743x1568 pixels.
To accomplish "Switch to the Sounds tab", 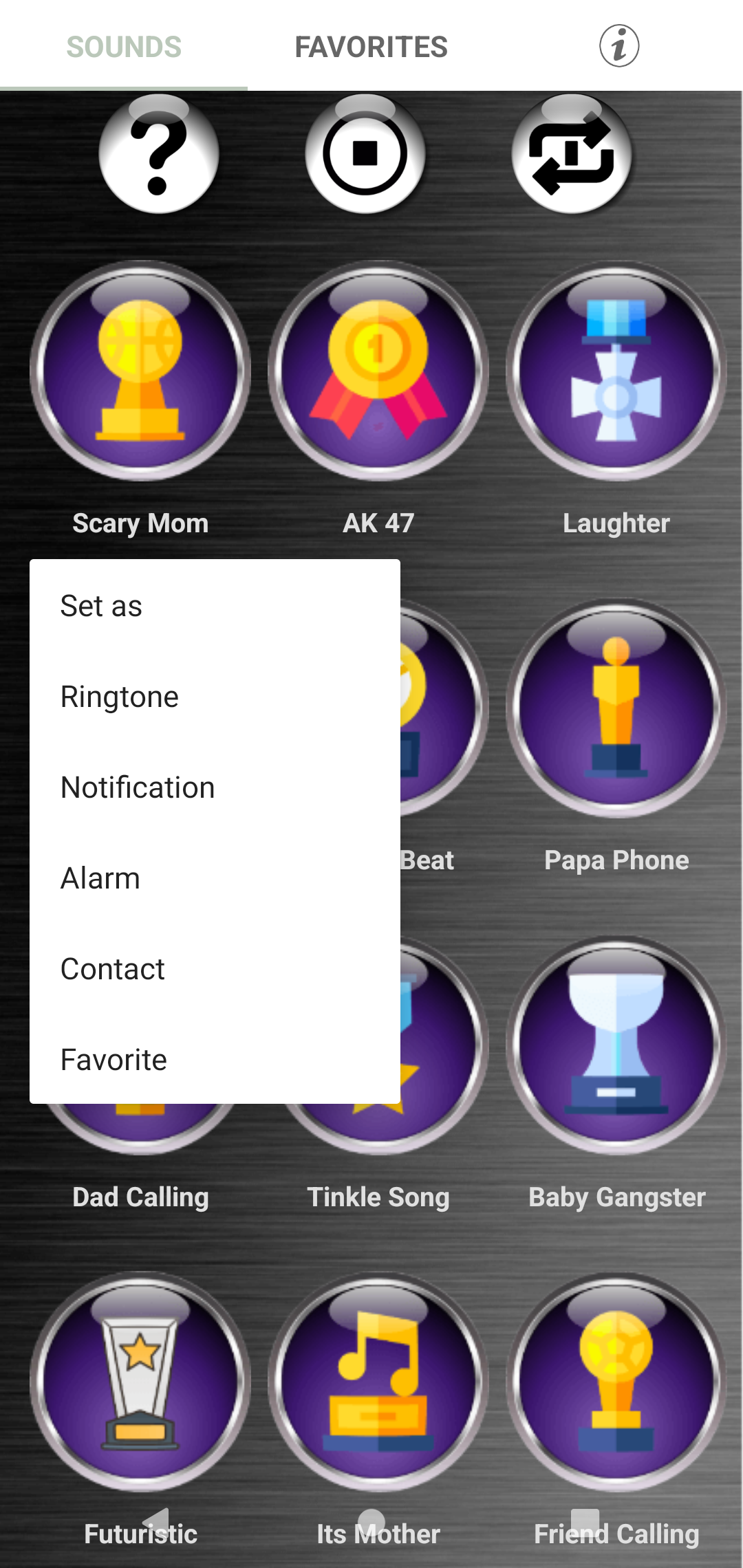I will (x=124, y=47).
